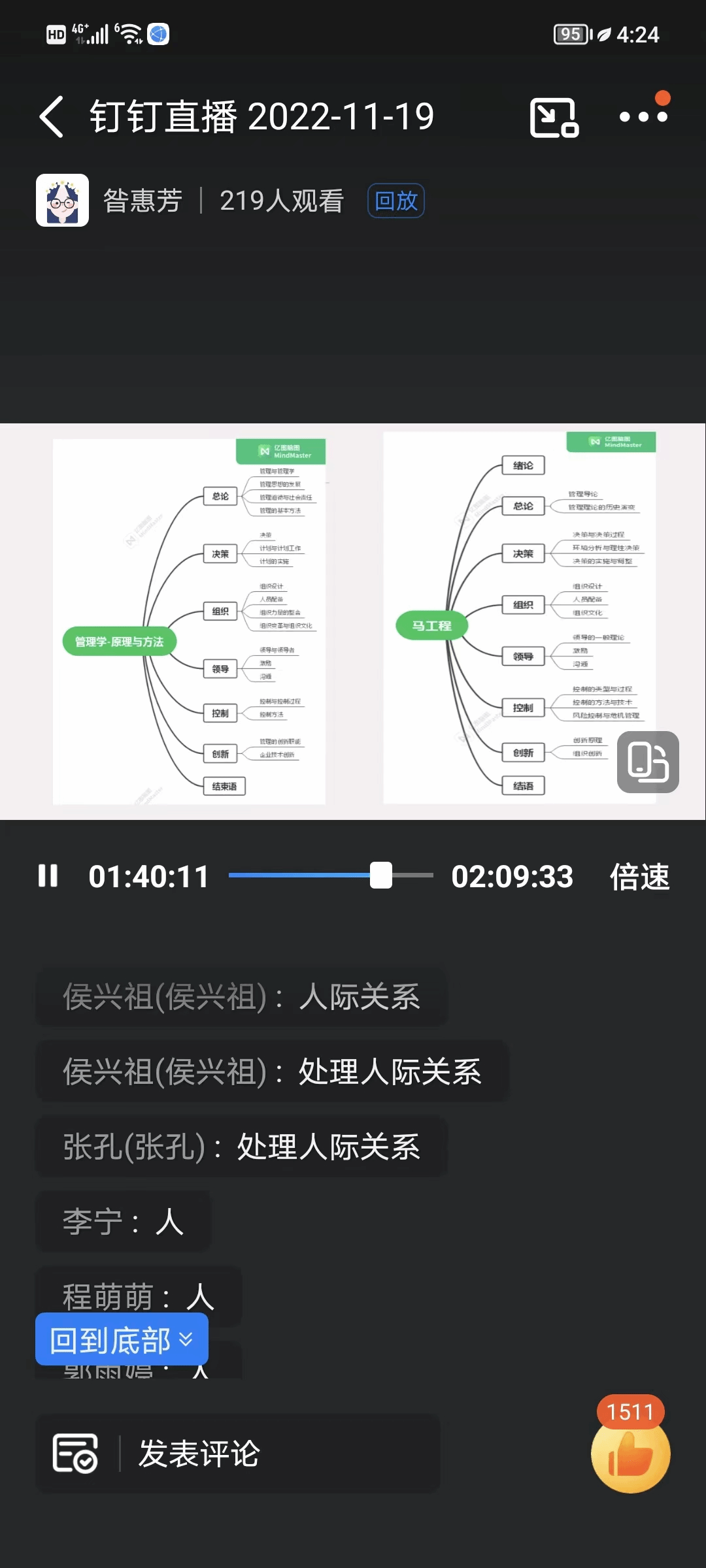This screenshot has width=706, height=1568.
Task: Tap the playback progress bar
Action: click(x=330, y=875)
